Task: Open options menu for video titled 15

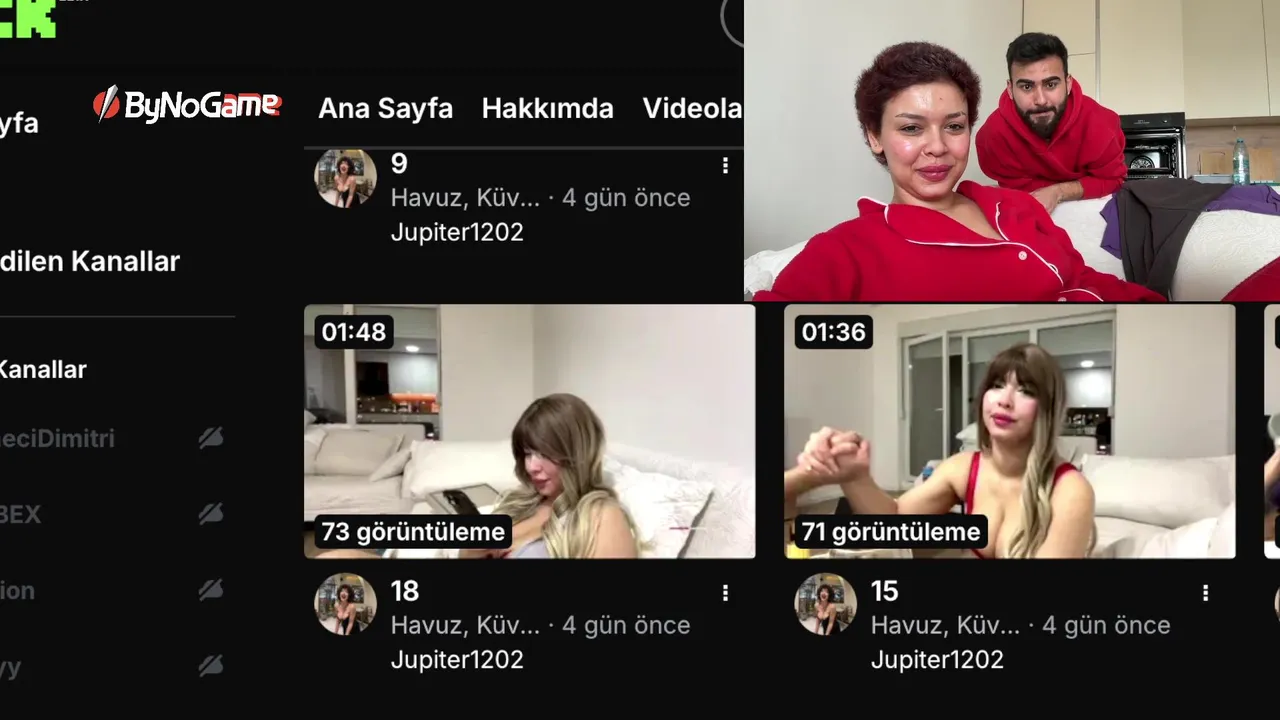Action: pos(1205,593)
